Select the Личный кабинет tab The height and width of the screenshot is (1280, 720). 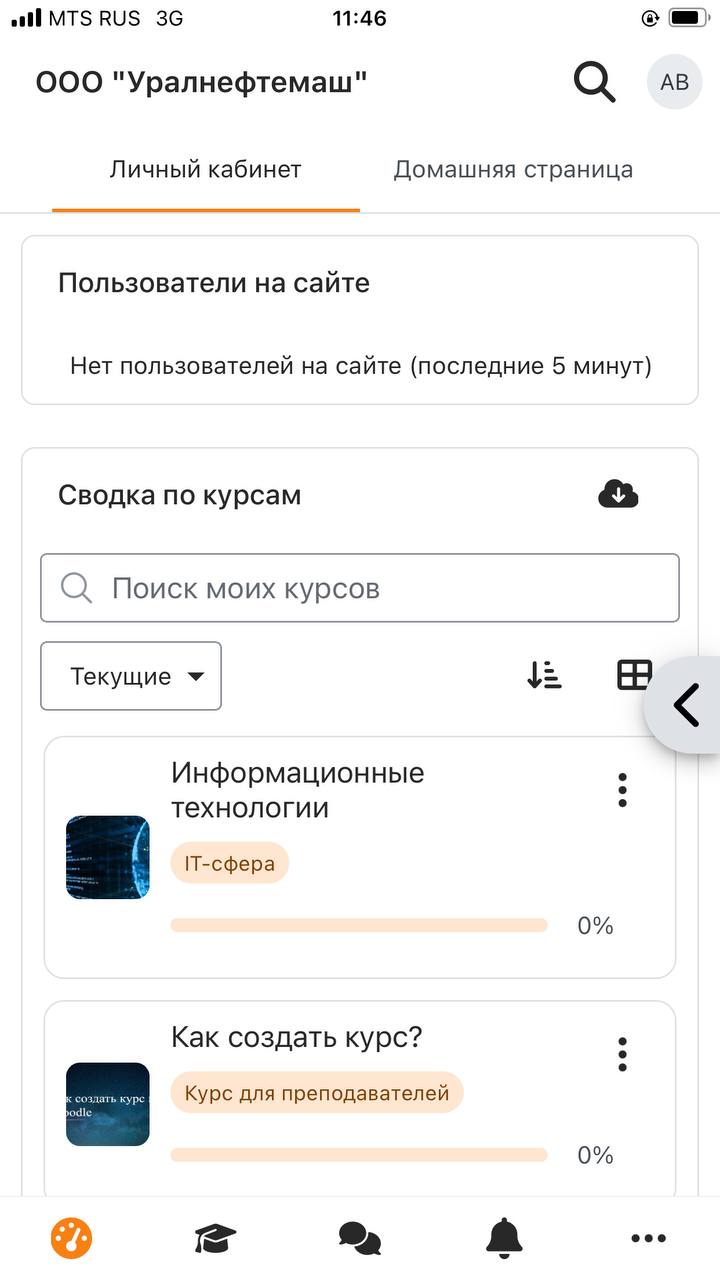(205, 170)
